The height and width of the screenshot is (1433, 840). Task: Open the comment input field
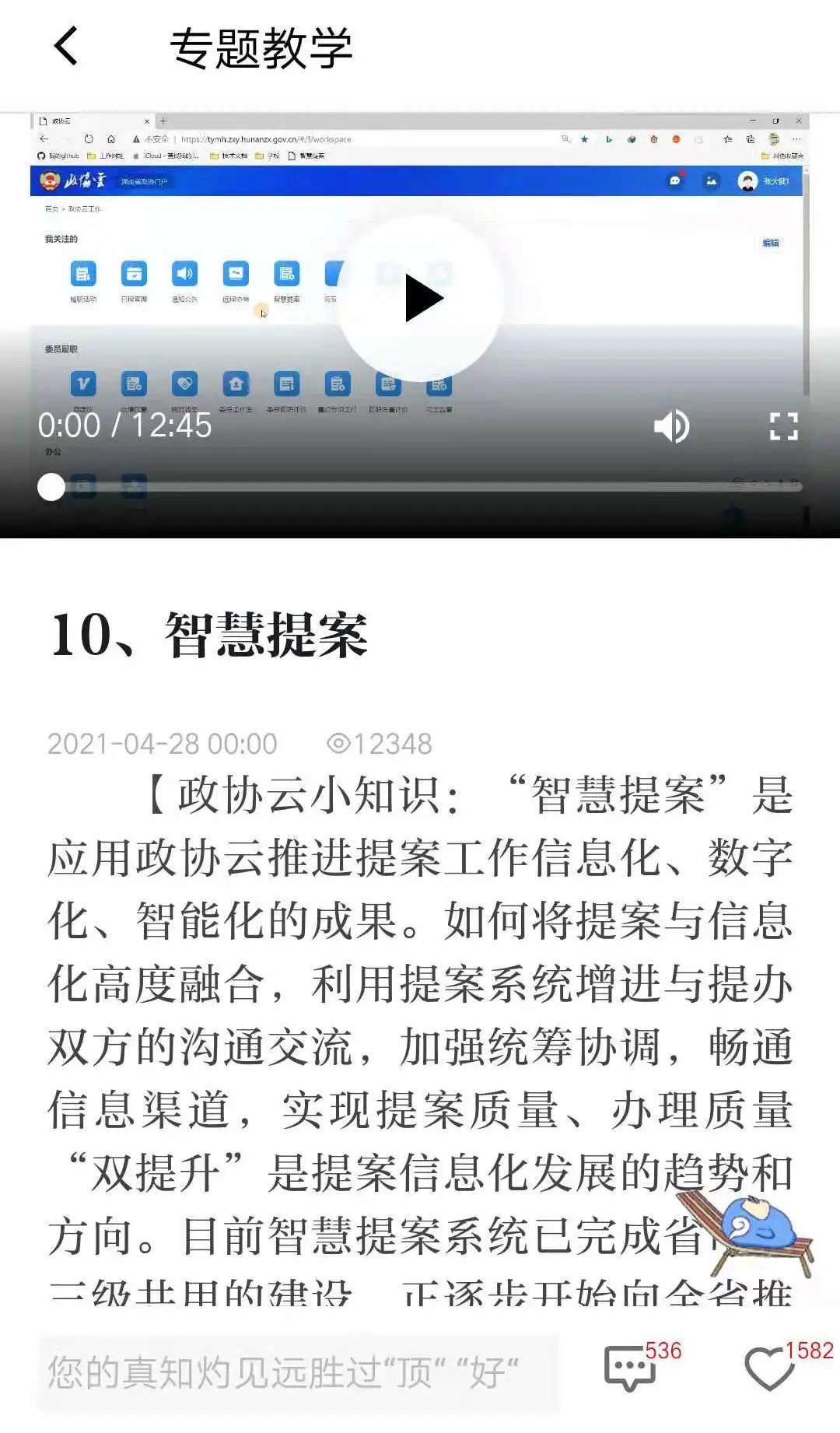299,1372
